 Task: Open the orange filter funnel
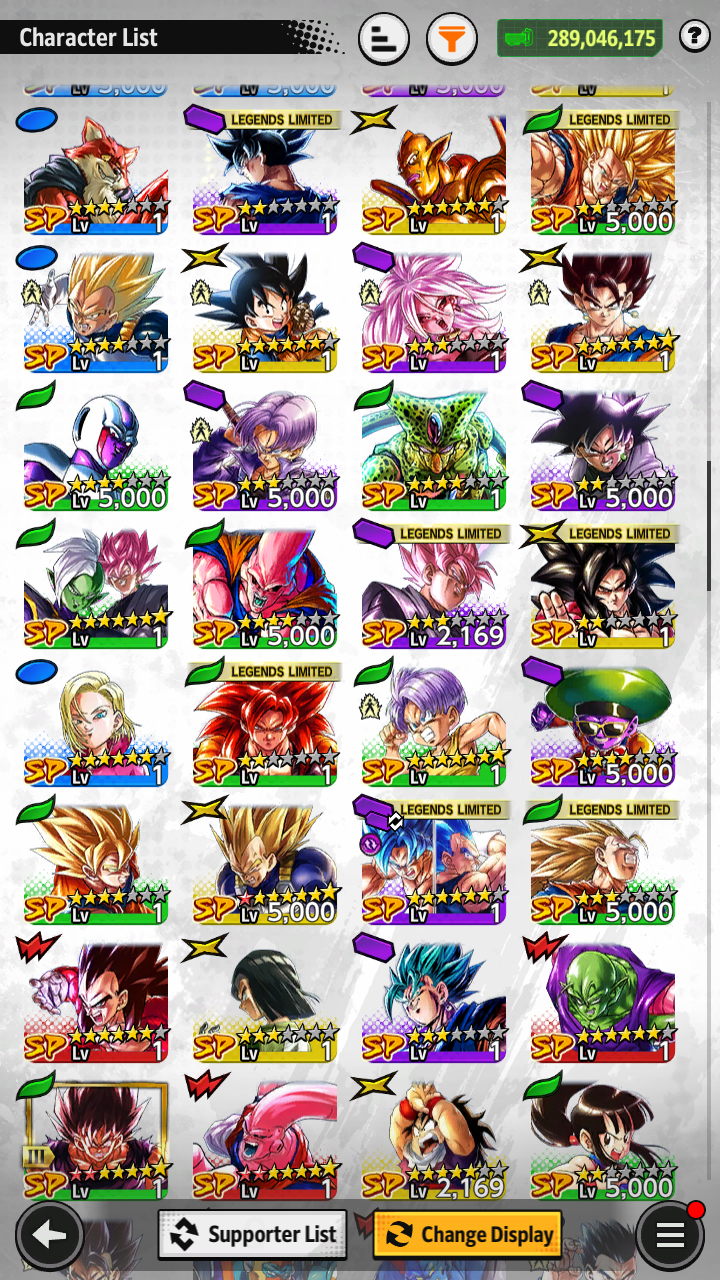click(452, 39)
